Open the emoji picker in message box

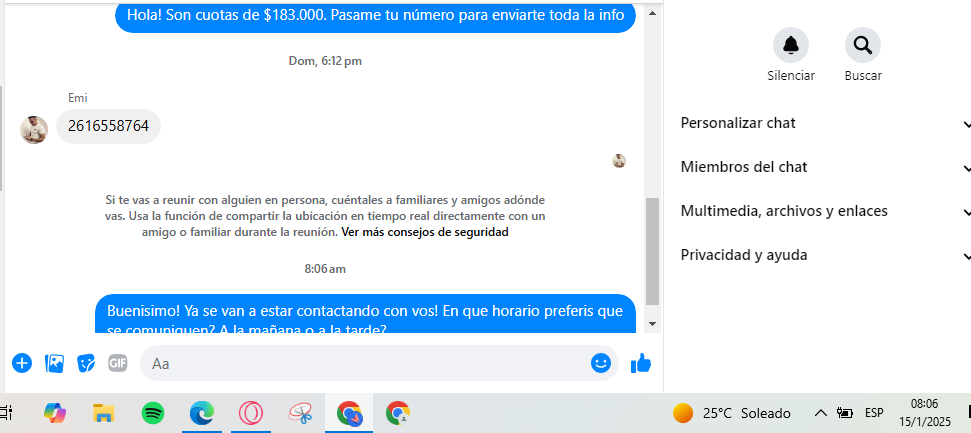601,363
